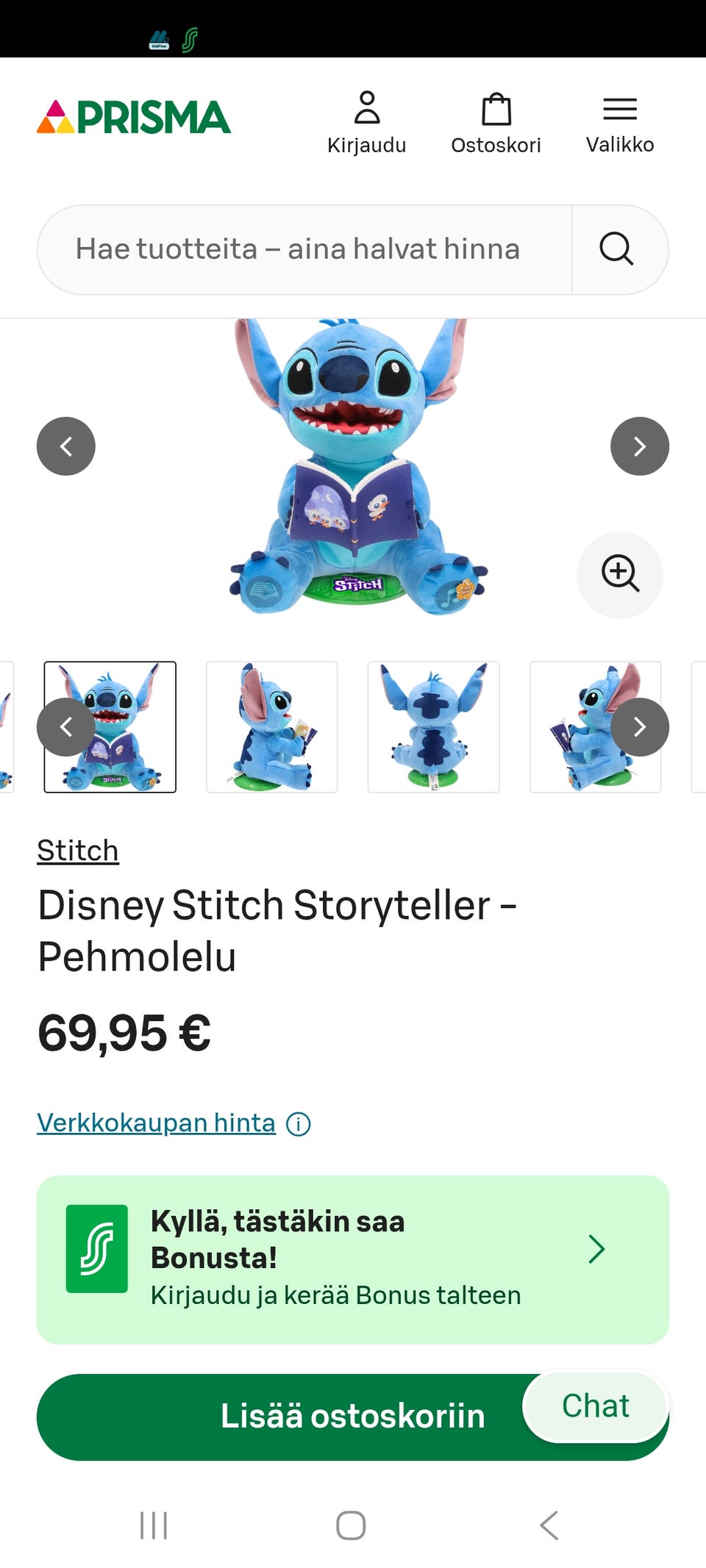Go back with system back button
706x1568 pixels.
(x=549, y=1525)
